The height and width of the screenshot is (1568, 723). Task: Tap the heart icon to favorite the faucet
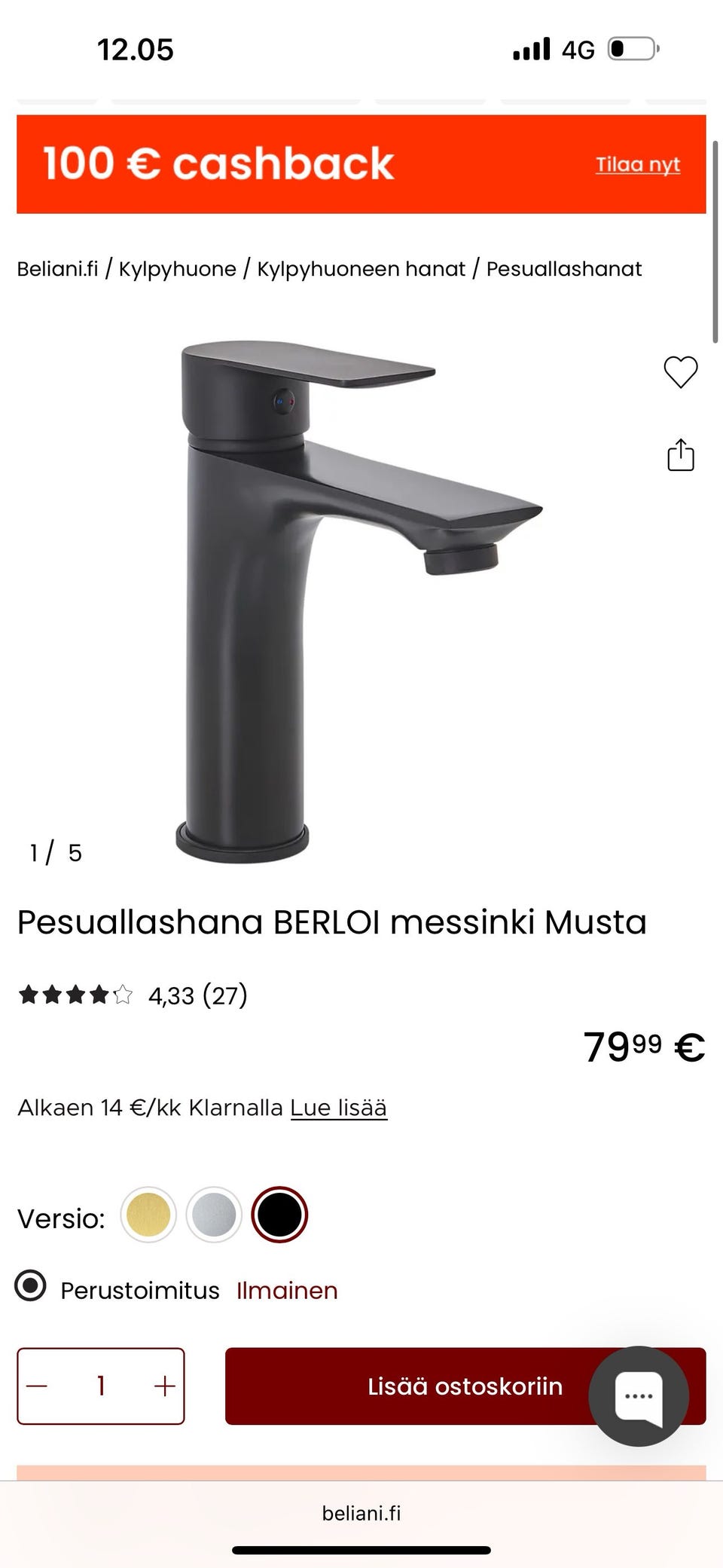679,374
